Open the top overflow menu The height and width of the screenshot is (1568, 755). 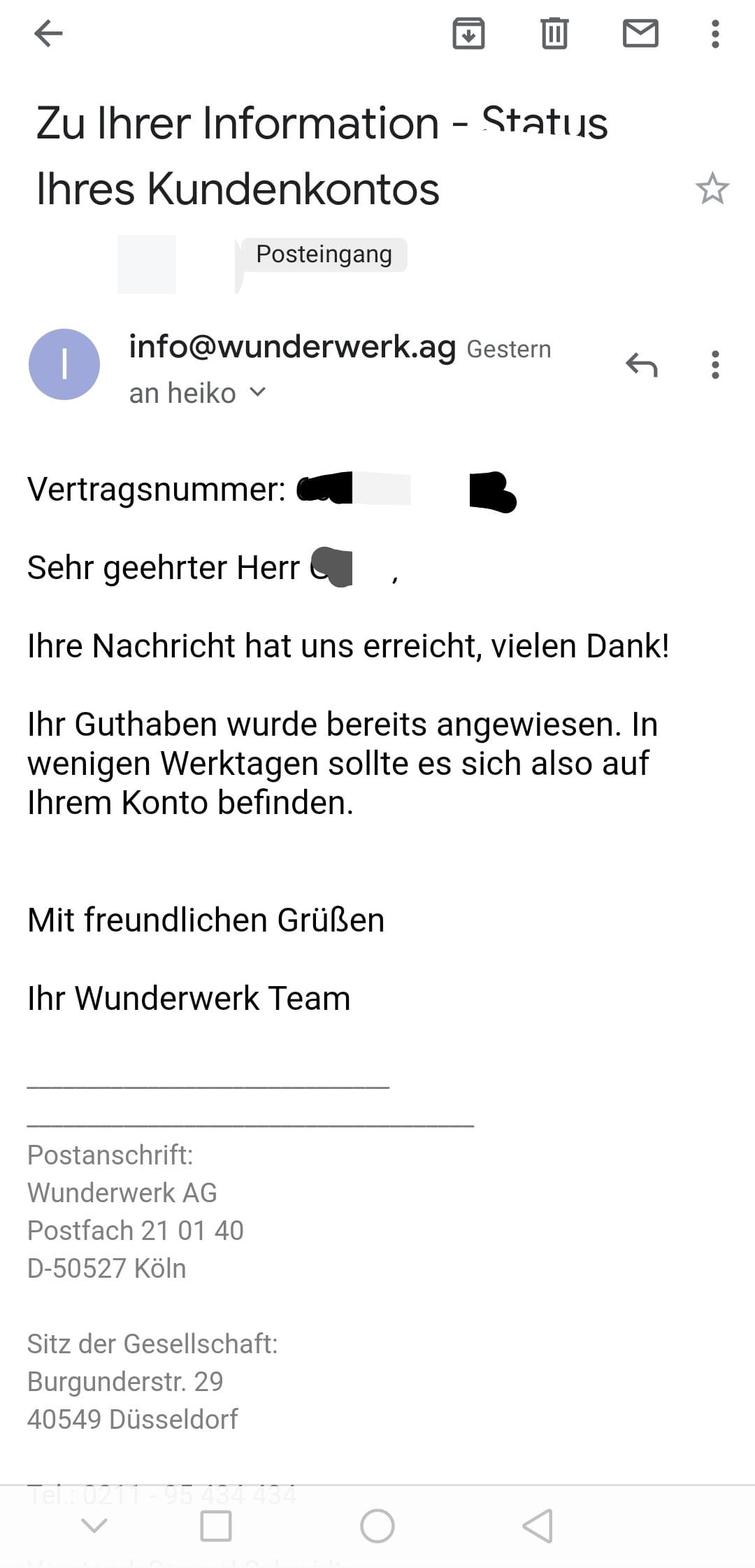click(x=714, y=34)
